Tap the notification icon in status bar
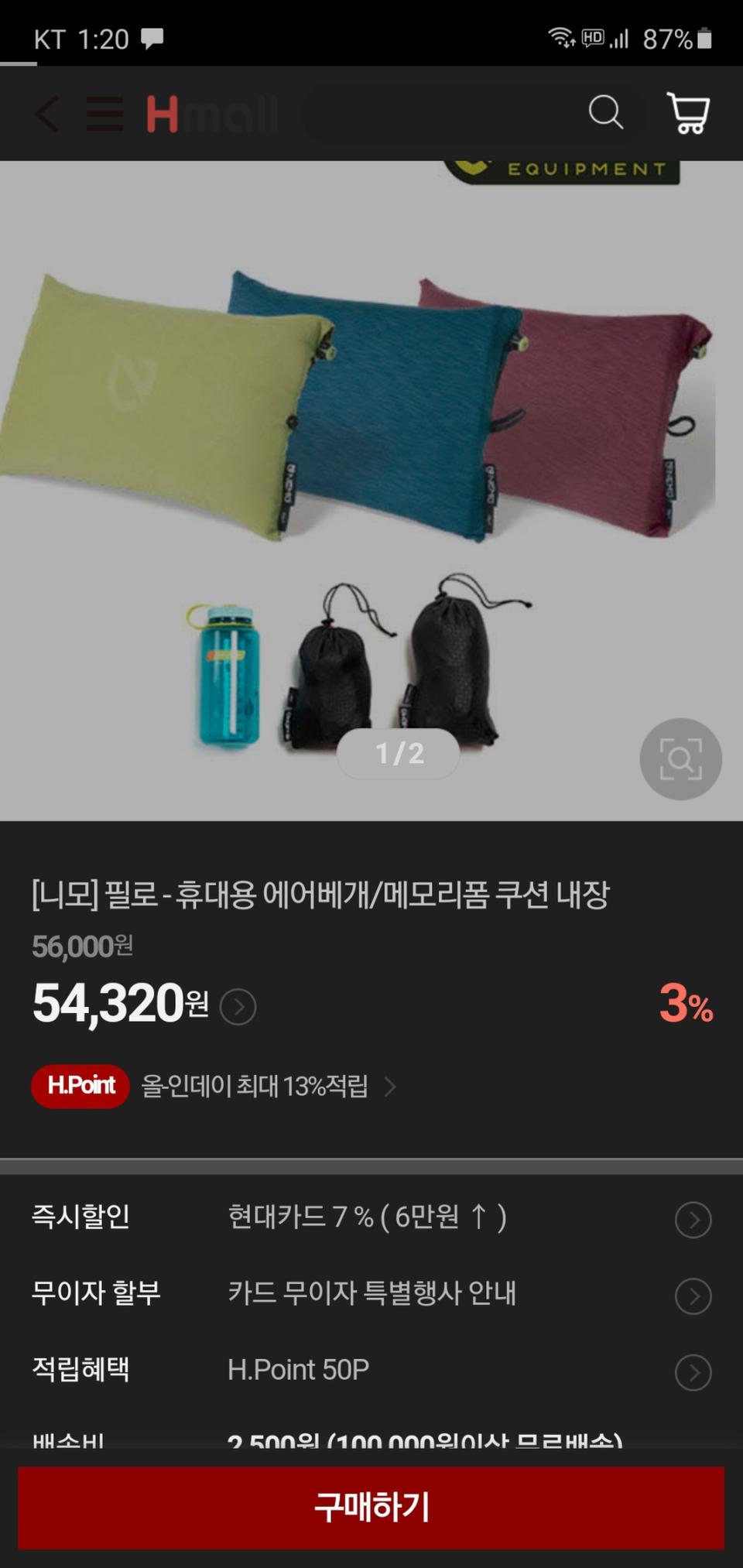The height and width of the screenshot is (1568, 743). (152, 37)
